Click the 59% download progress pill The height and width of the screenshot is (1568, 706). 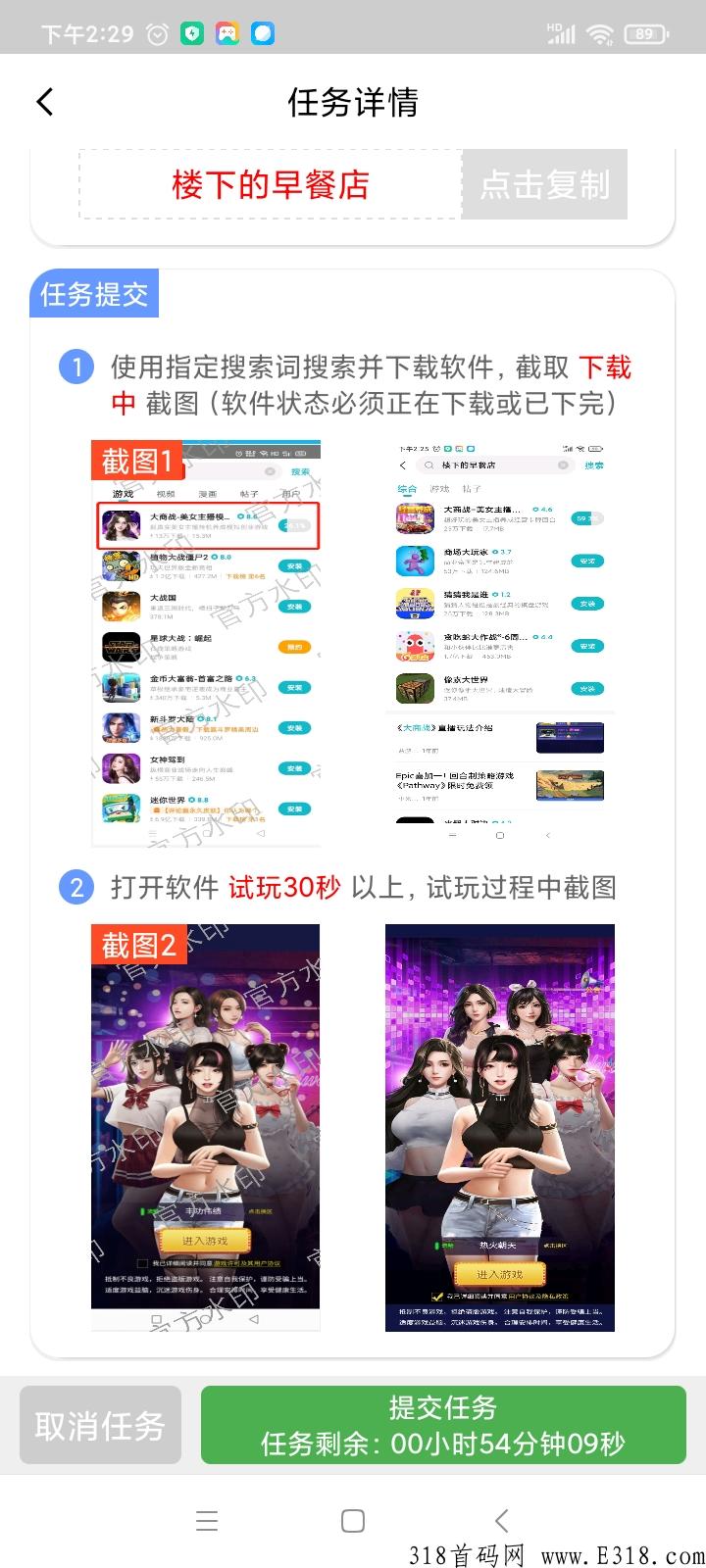click(x=586, y=518)
